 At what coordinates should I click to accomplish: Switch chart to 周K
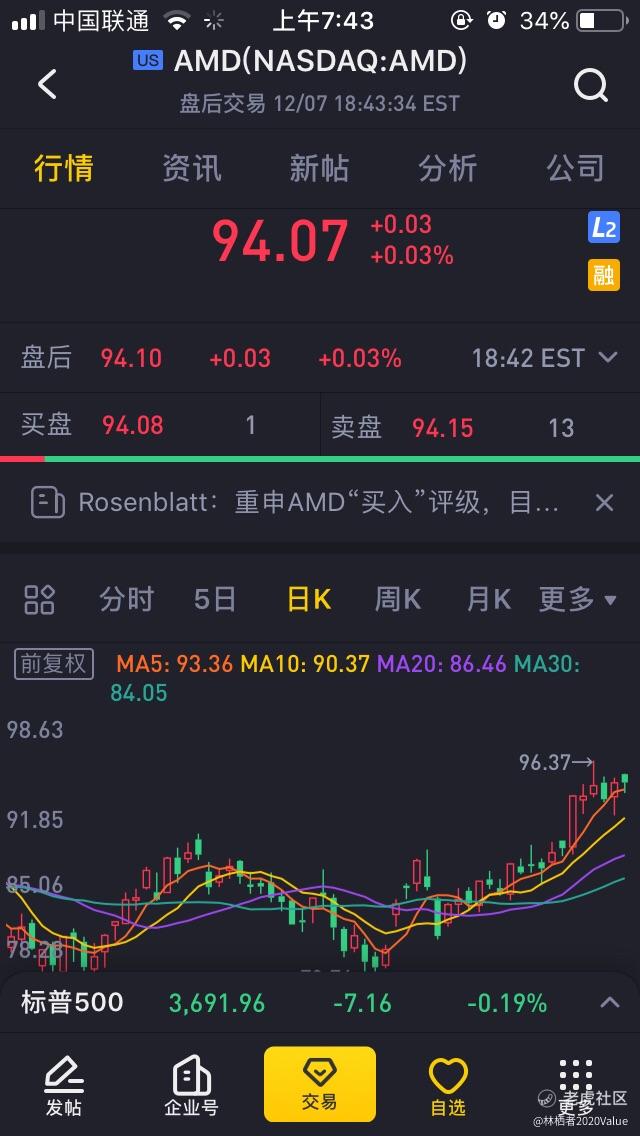(398, 600)
